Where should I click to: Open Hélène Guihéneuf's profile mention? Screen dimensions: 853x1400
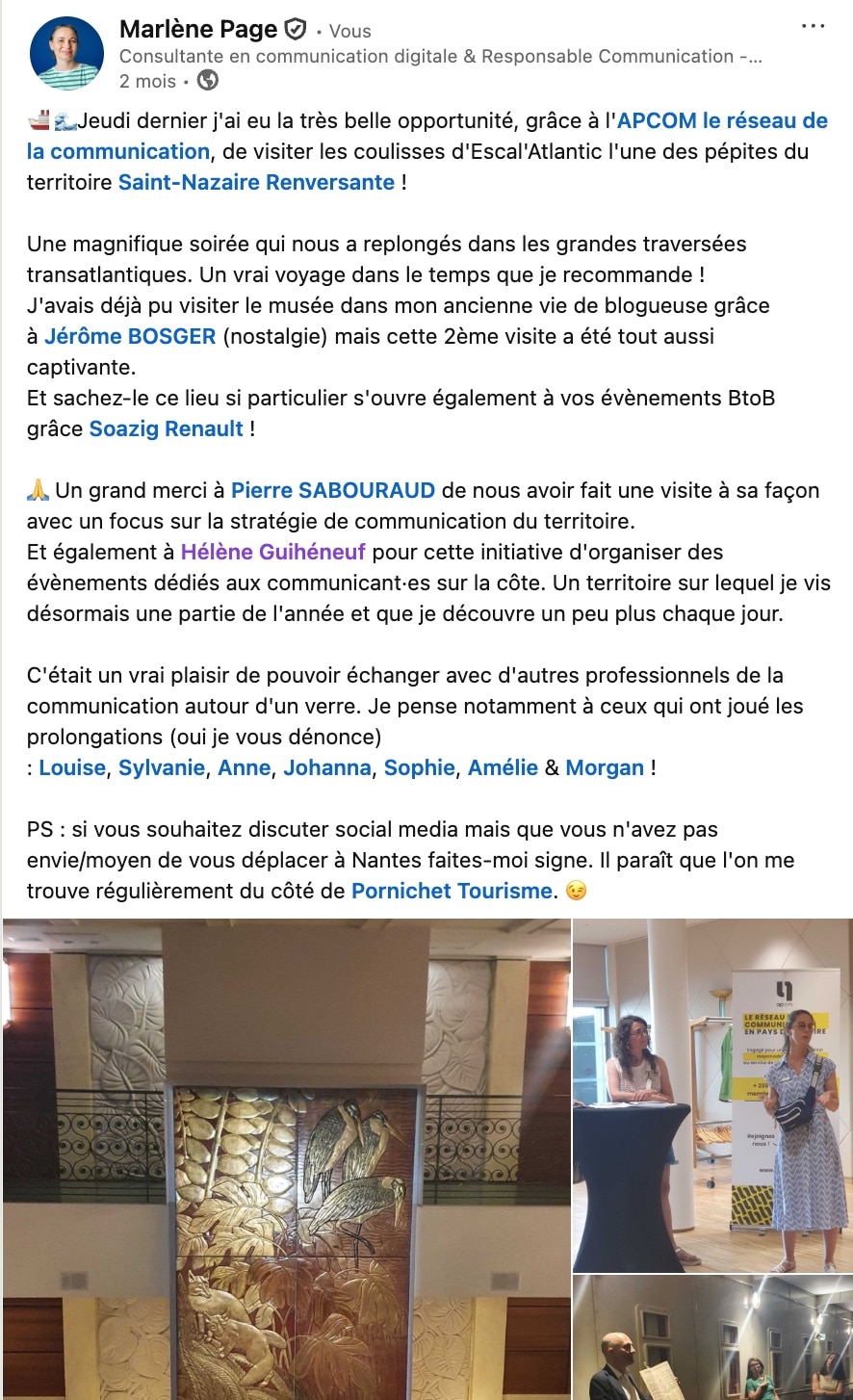[273, 552]
